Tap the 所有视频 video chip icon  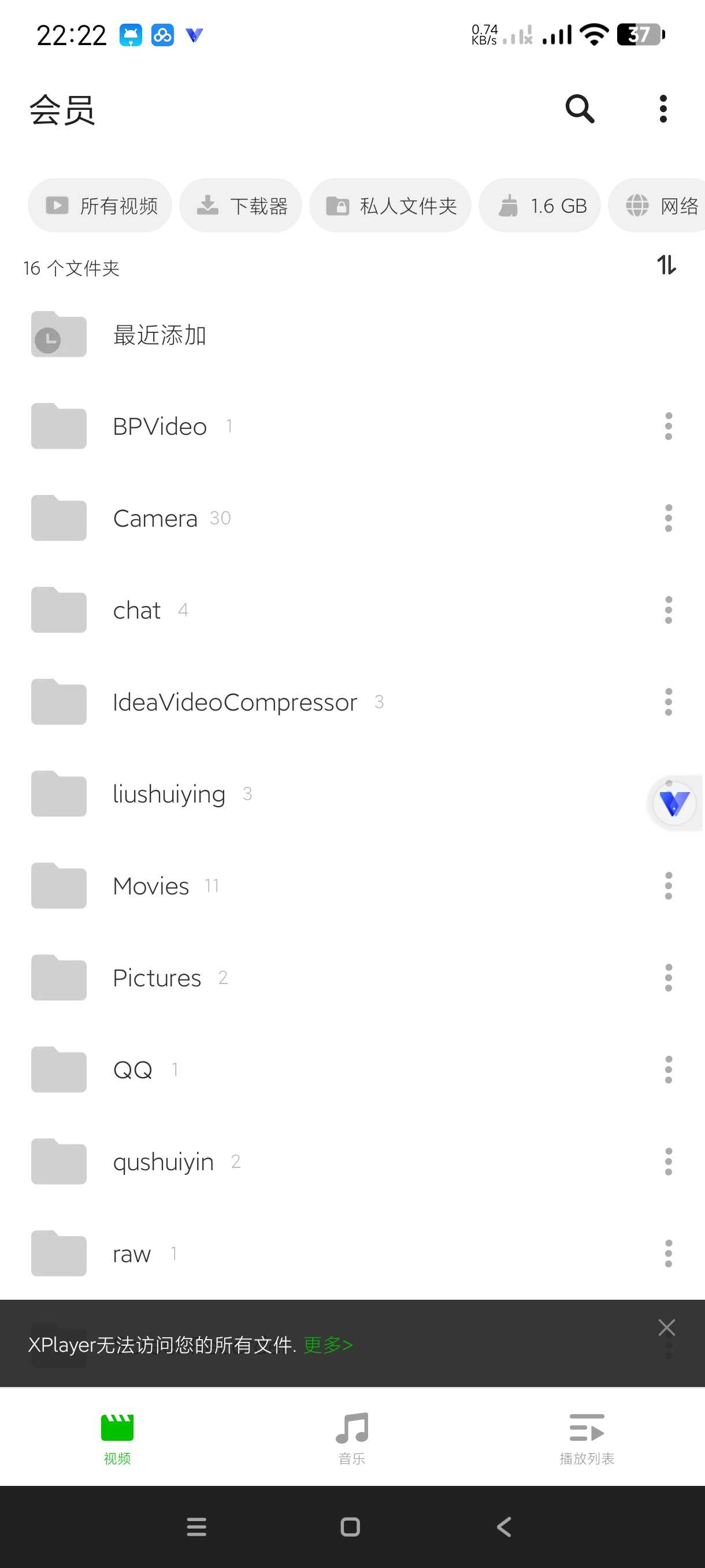(99, 205)
